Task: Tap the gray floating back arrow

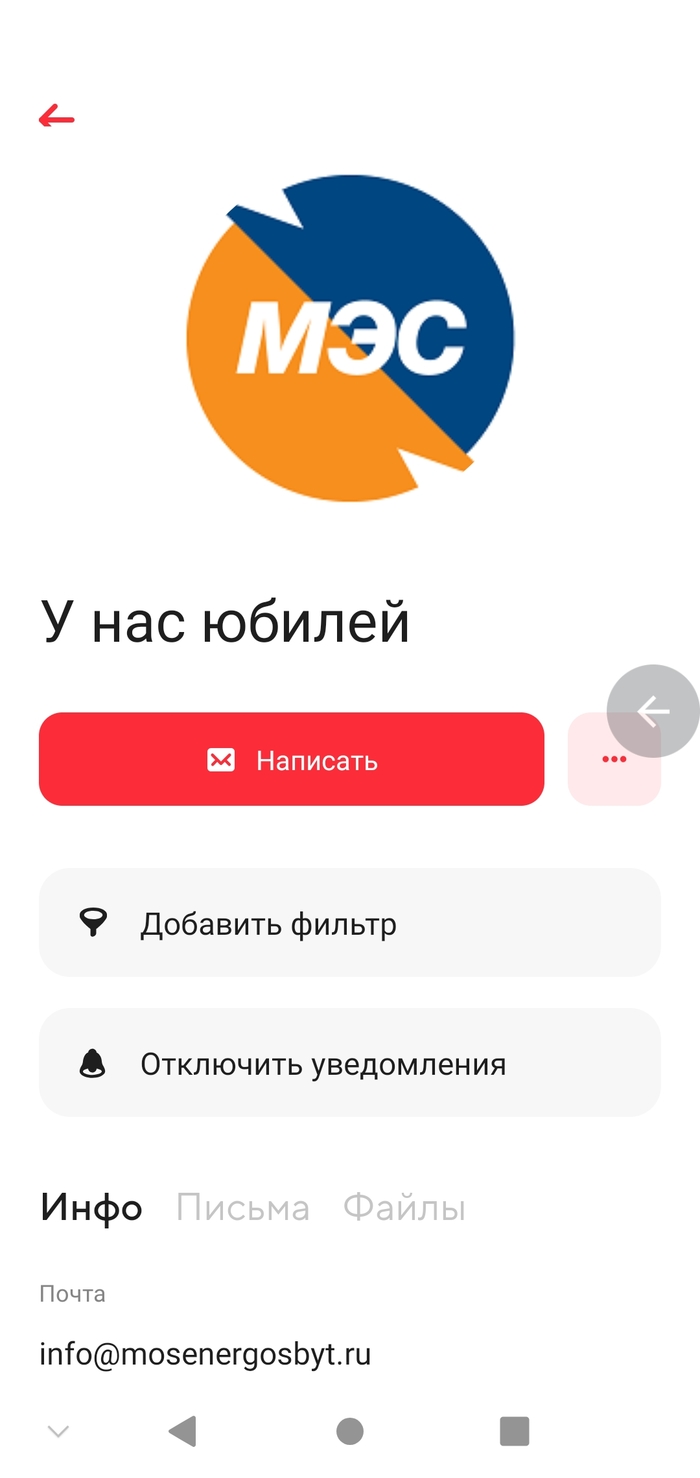Action: tap(653, 711)
